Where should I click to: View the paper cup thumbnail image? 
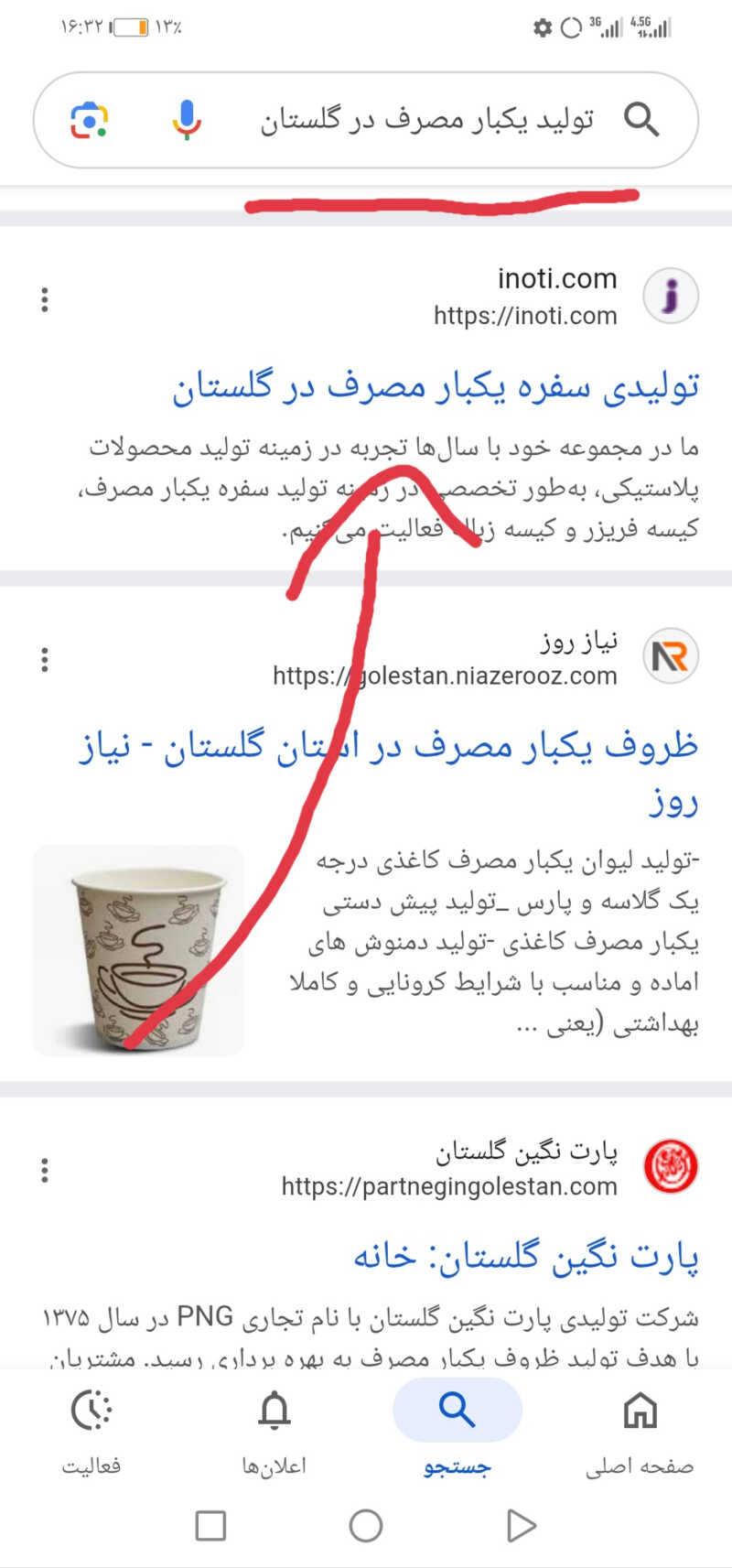(138, 950)
